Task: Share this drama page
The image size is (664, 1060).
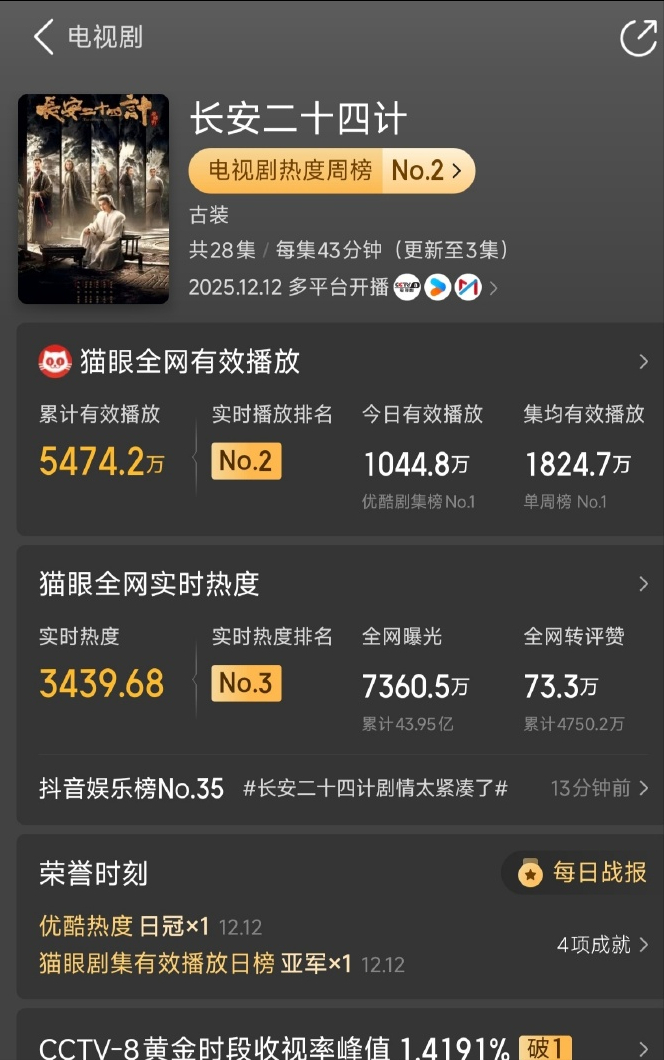Action: (638, 38)
